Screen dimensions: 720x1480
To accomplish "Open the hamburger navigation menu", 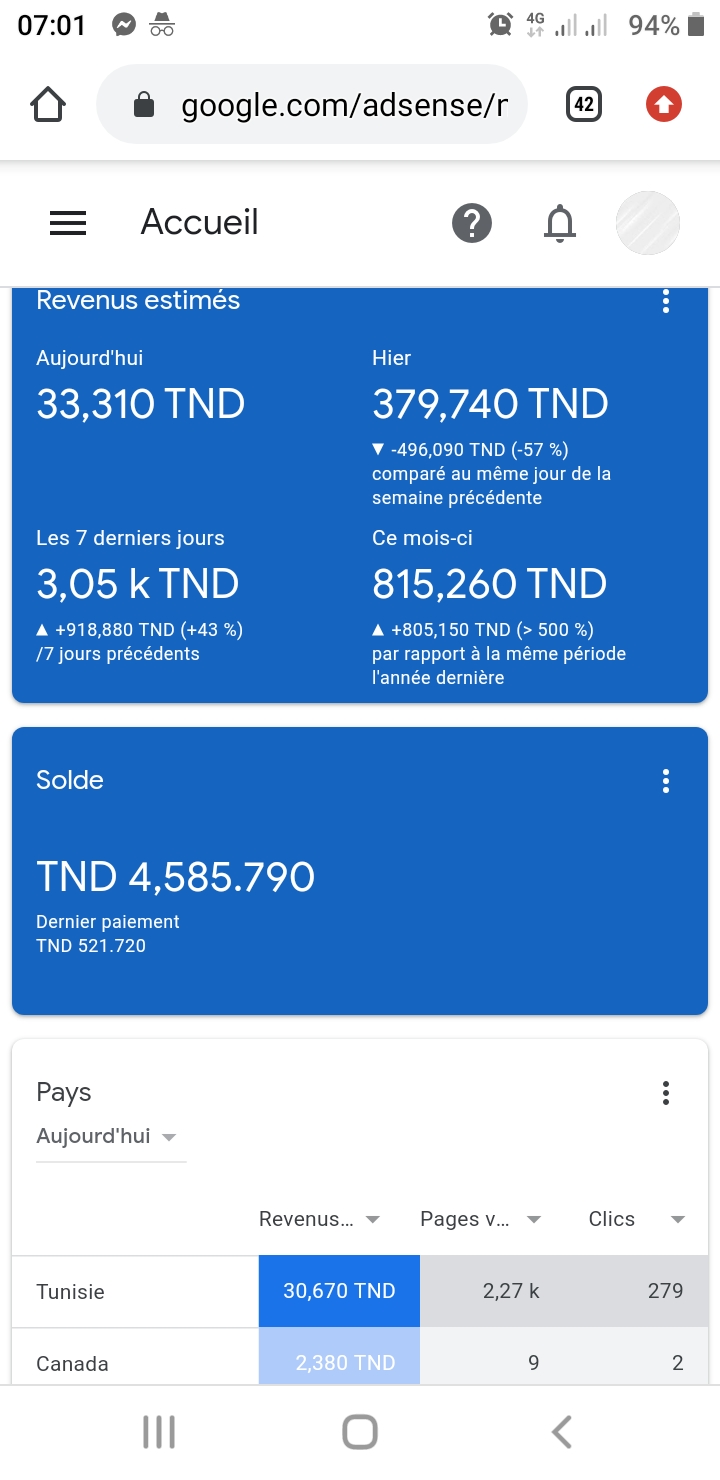I will click(68, 223).
